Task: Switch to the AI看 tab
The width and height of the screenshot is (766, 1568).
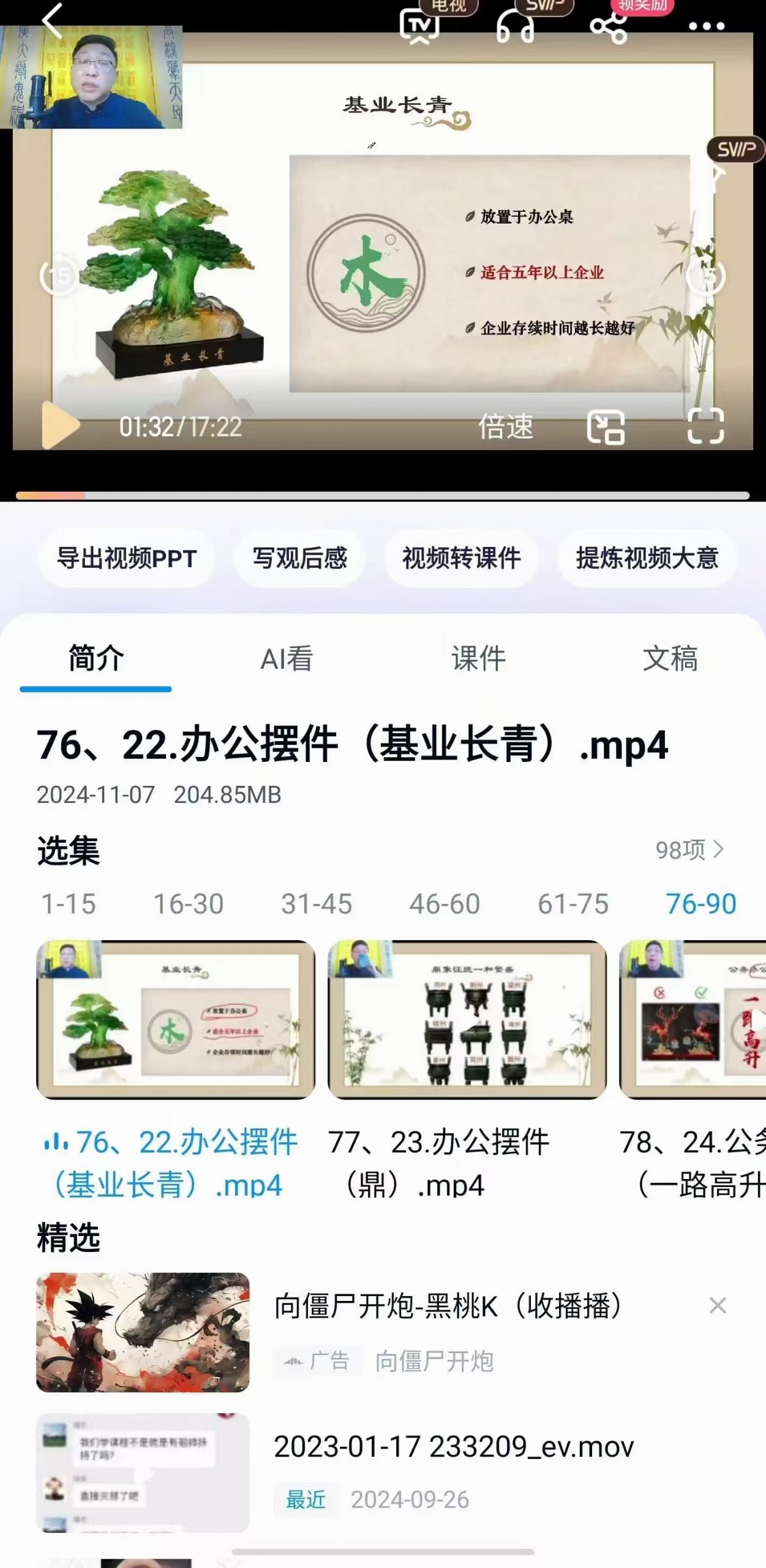Action: 287,659
